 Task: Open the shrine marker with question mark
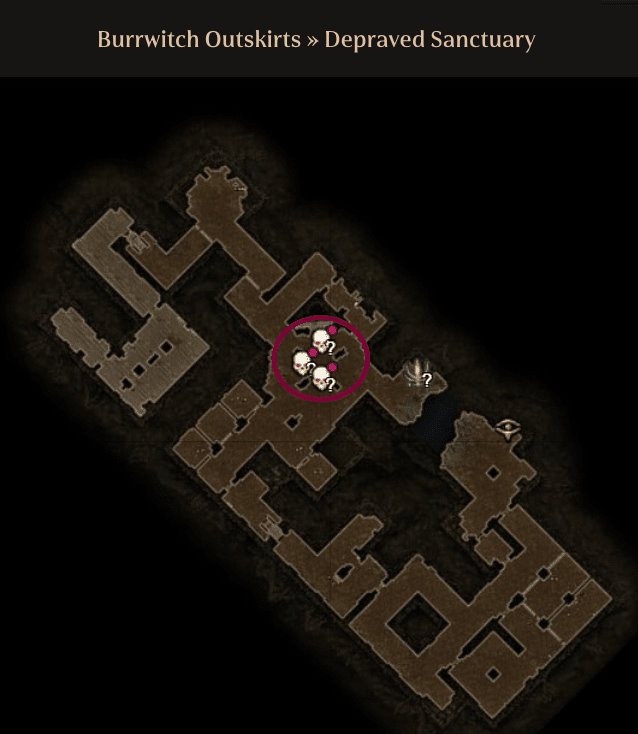point(415,374)
